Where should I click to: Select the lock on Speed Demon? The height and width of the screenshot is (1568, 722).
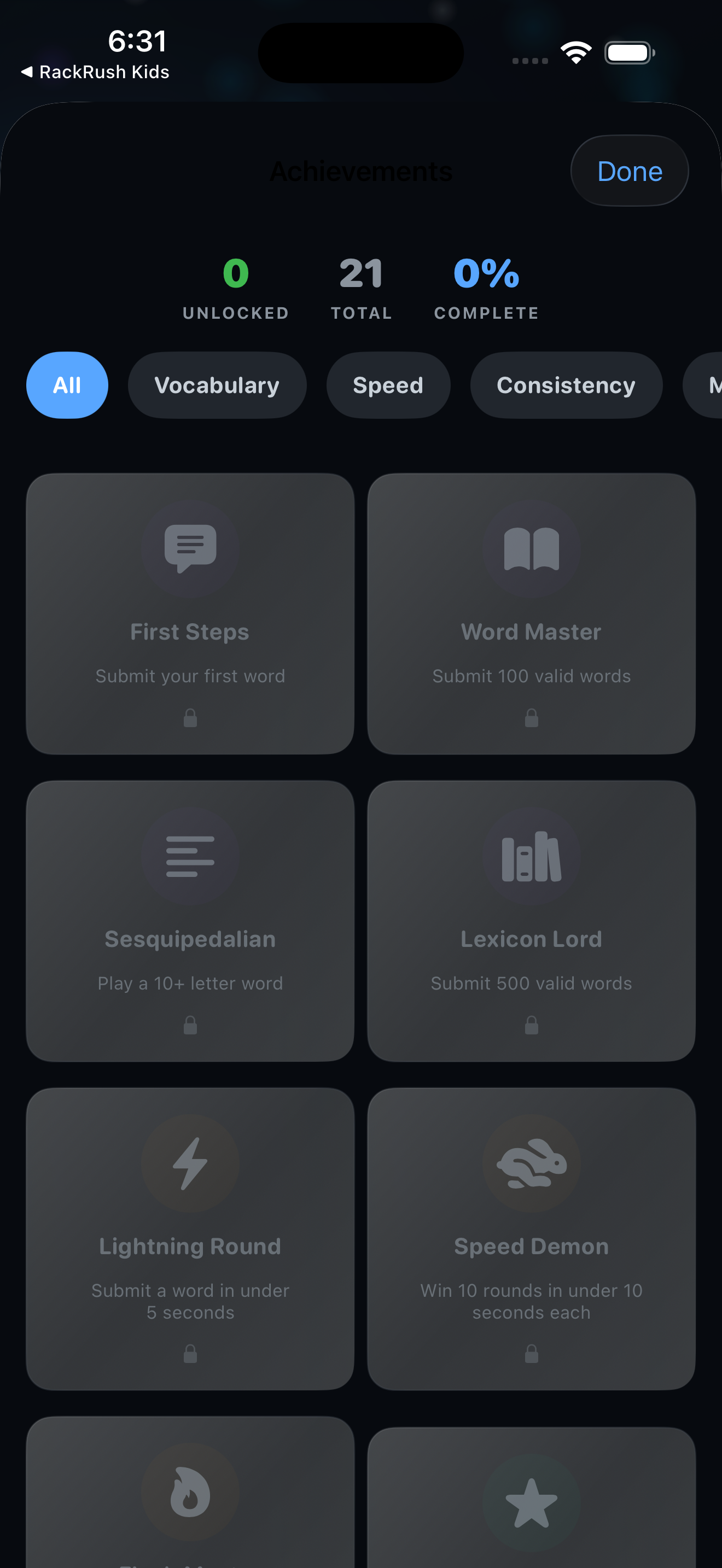pos(531,1354)
